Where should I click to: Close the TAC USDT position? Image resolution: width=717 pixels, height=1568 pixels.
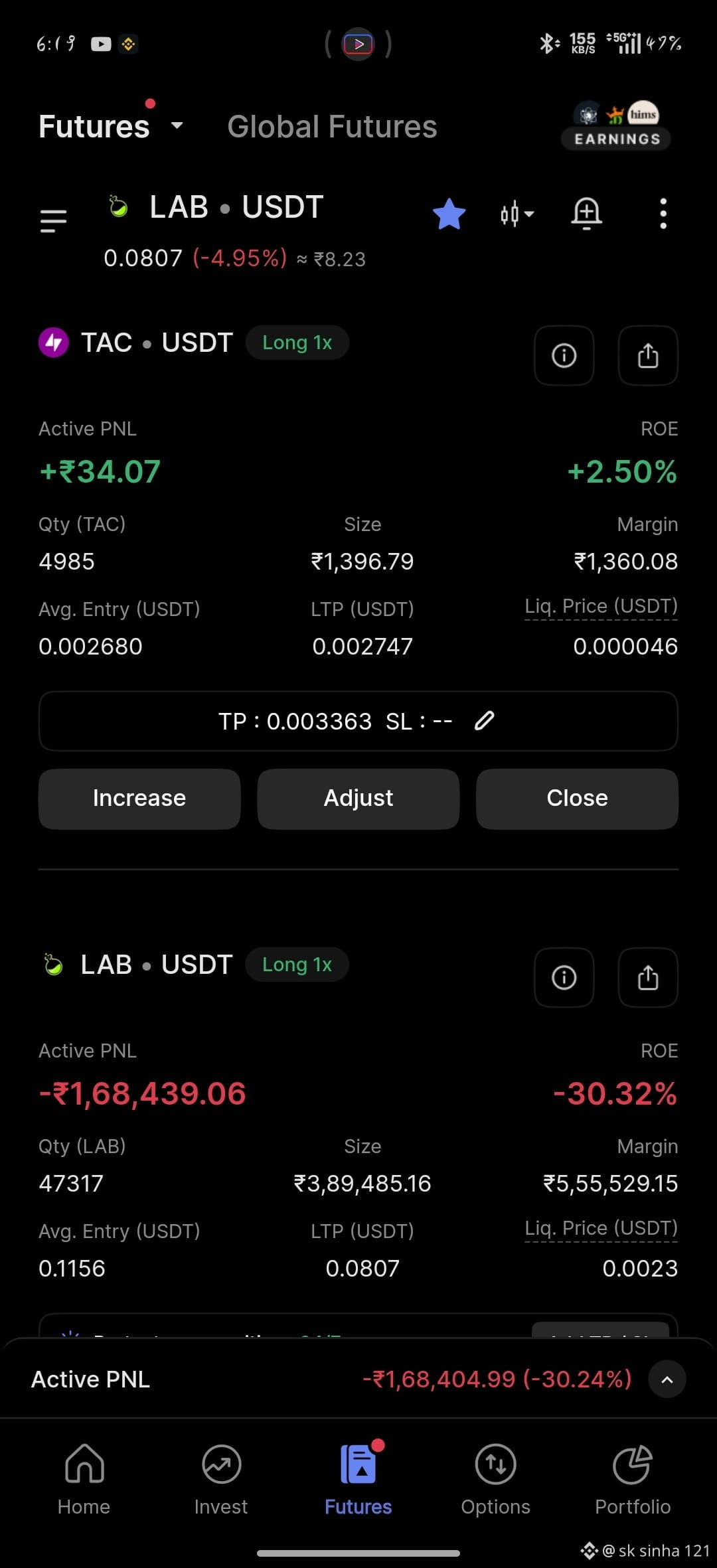(x=577, y=799)
